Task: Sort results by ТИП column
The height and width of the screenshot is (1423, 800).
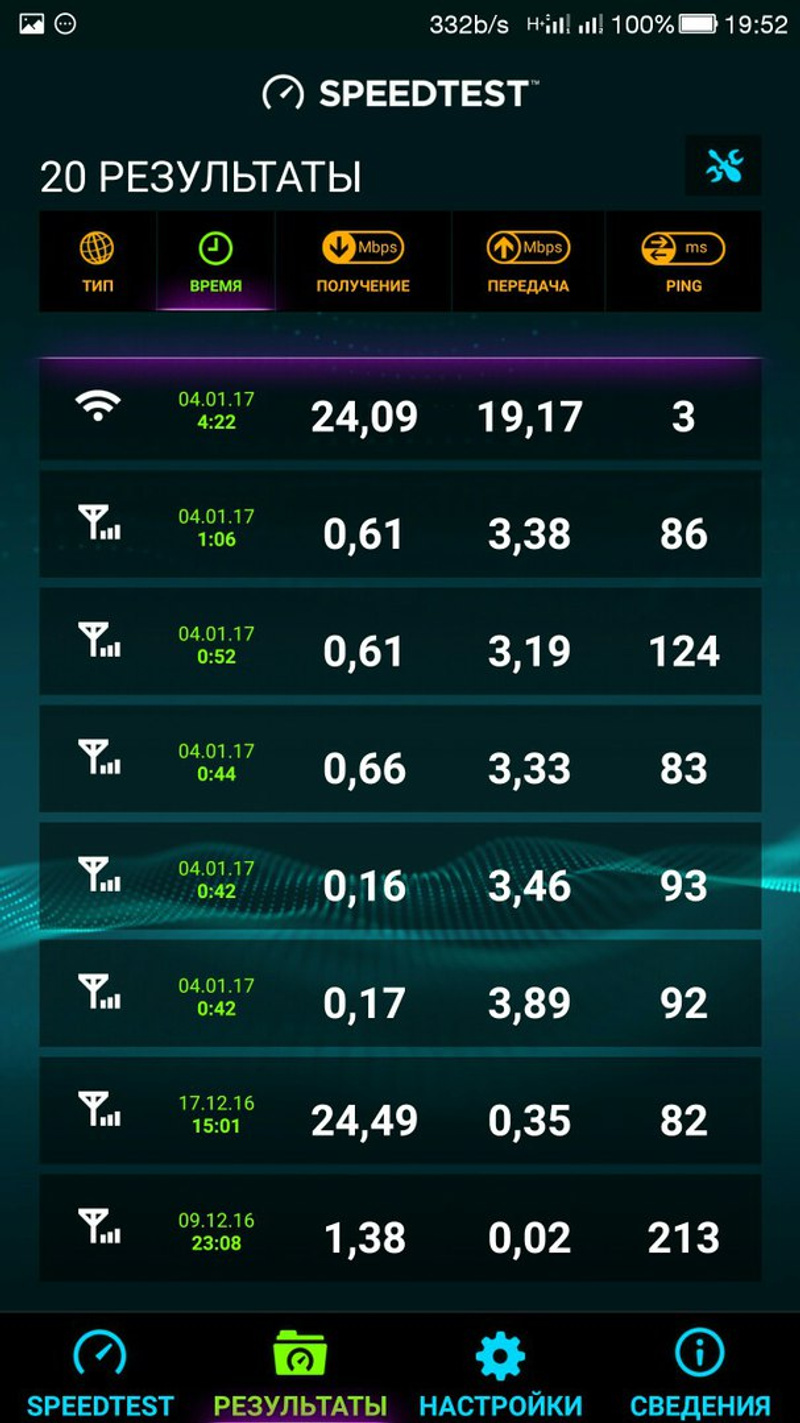Action: (98, 261)
